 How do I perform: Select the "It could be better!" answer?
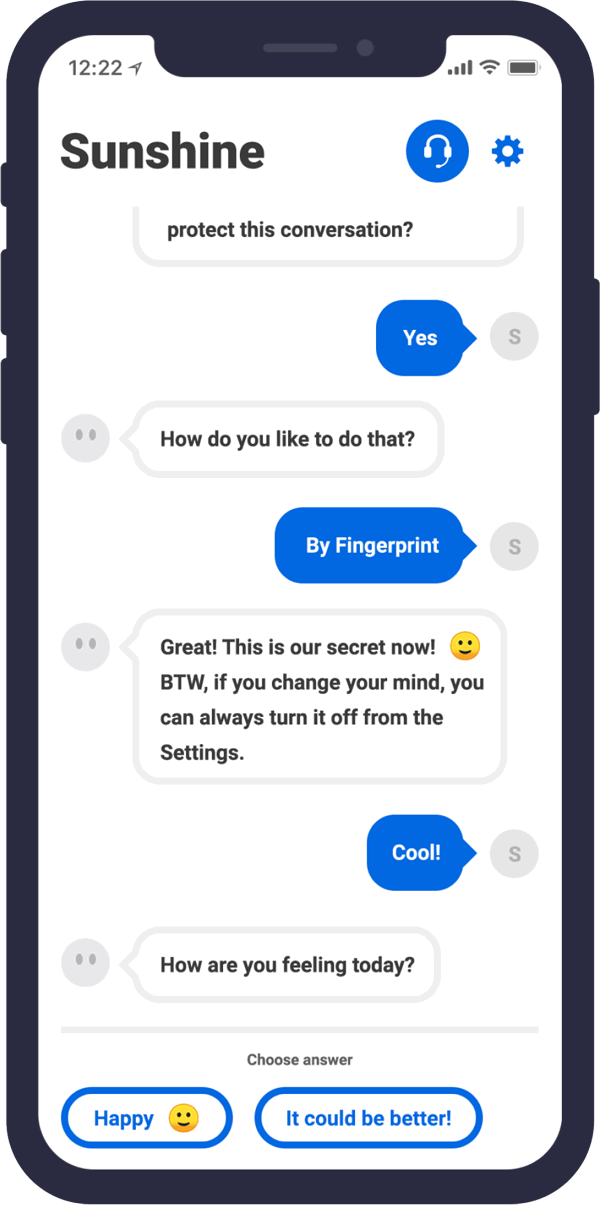point(368,1118)
